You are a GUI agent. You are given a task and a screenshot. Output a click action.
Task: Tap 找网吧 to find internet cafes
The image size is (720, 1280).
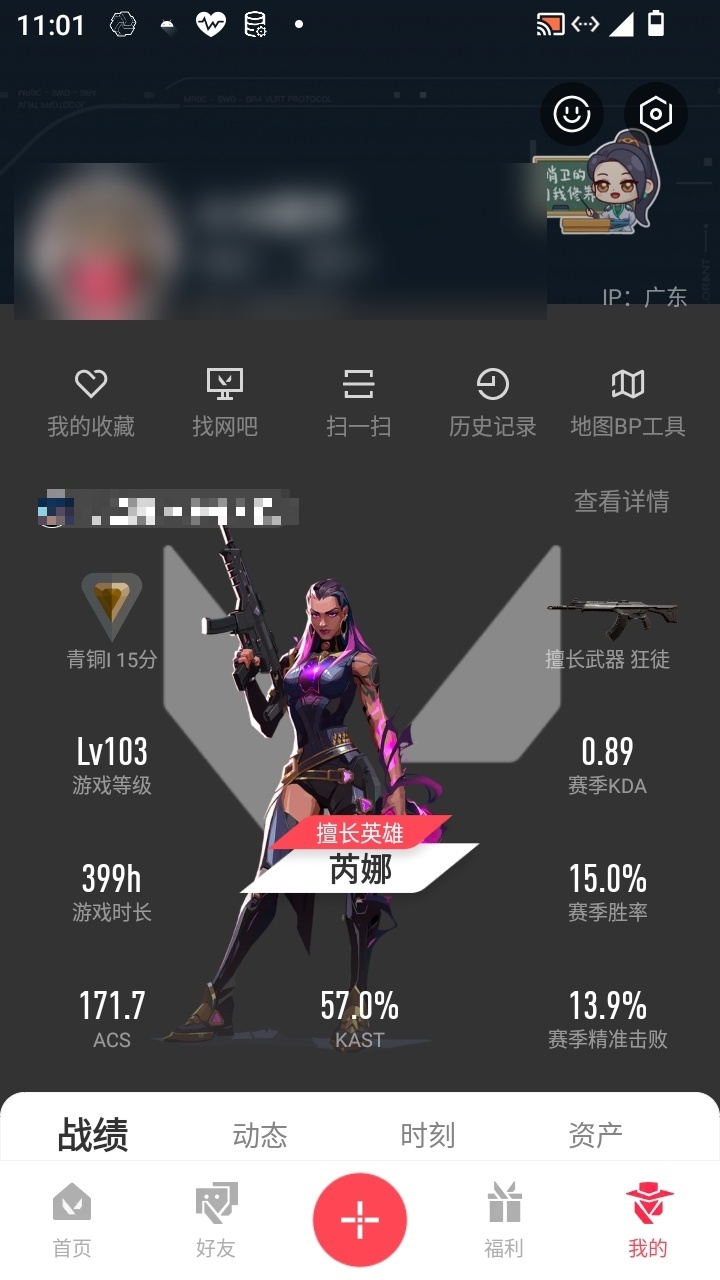pyautogui.click(x=225, y=402)
